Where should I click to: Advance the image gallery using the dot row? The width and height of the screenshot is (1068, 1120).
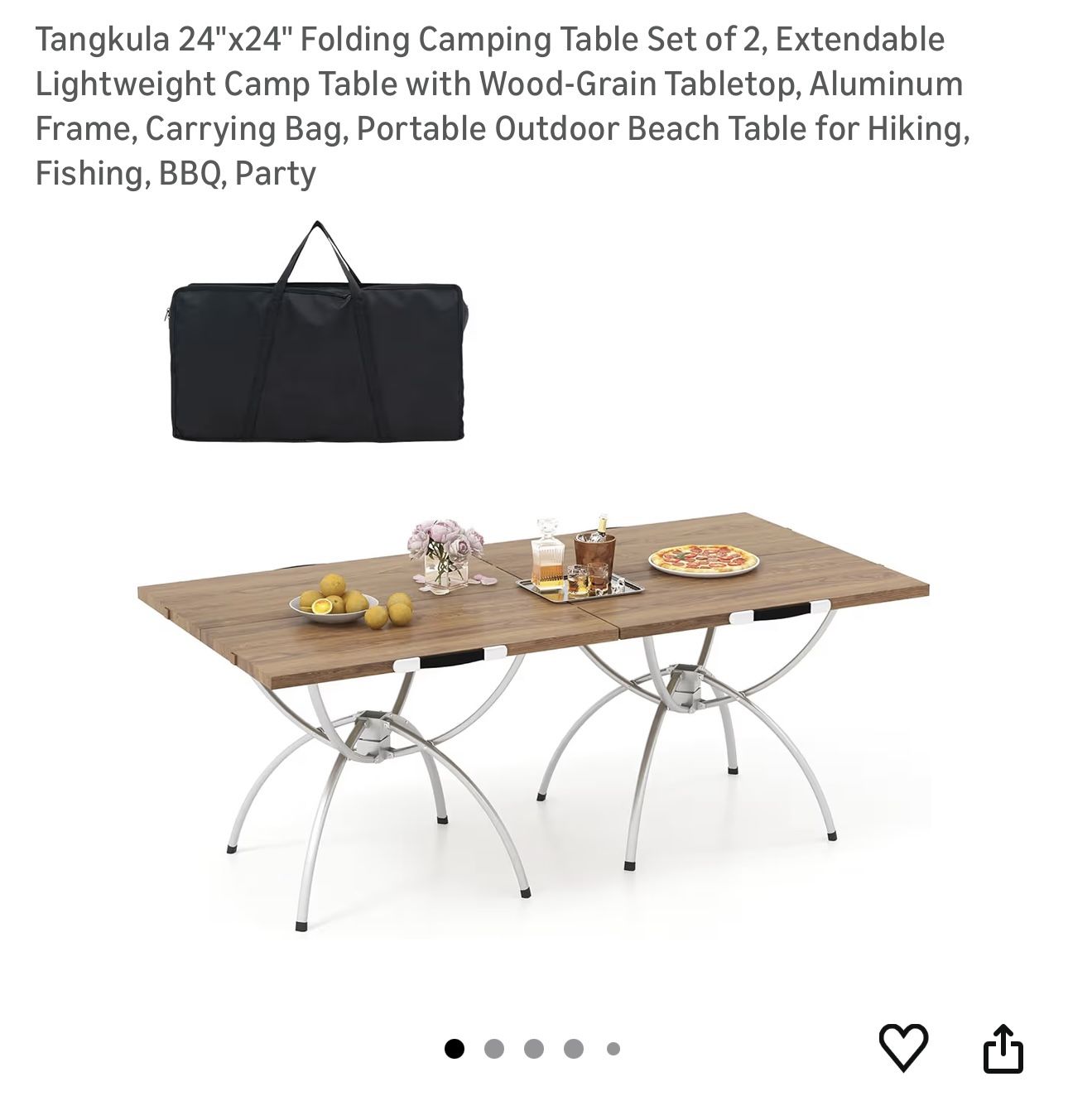pyautogui.click(x=534, y=1047)
